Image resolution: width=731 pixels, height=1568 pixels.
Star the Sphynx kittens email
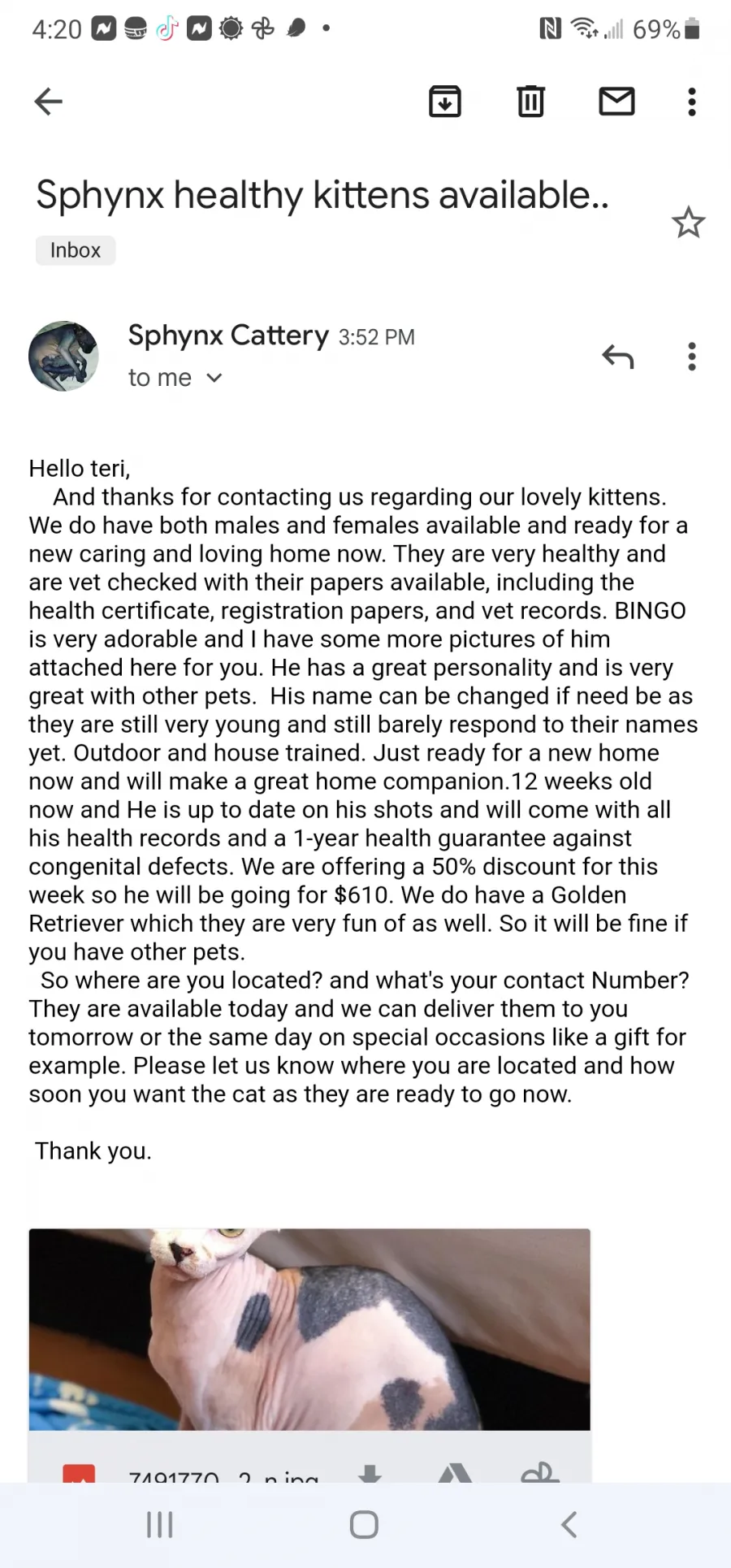pyautogui.click(x=689, y=222)
